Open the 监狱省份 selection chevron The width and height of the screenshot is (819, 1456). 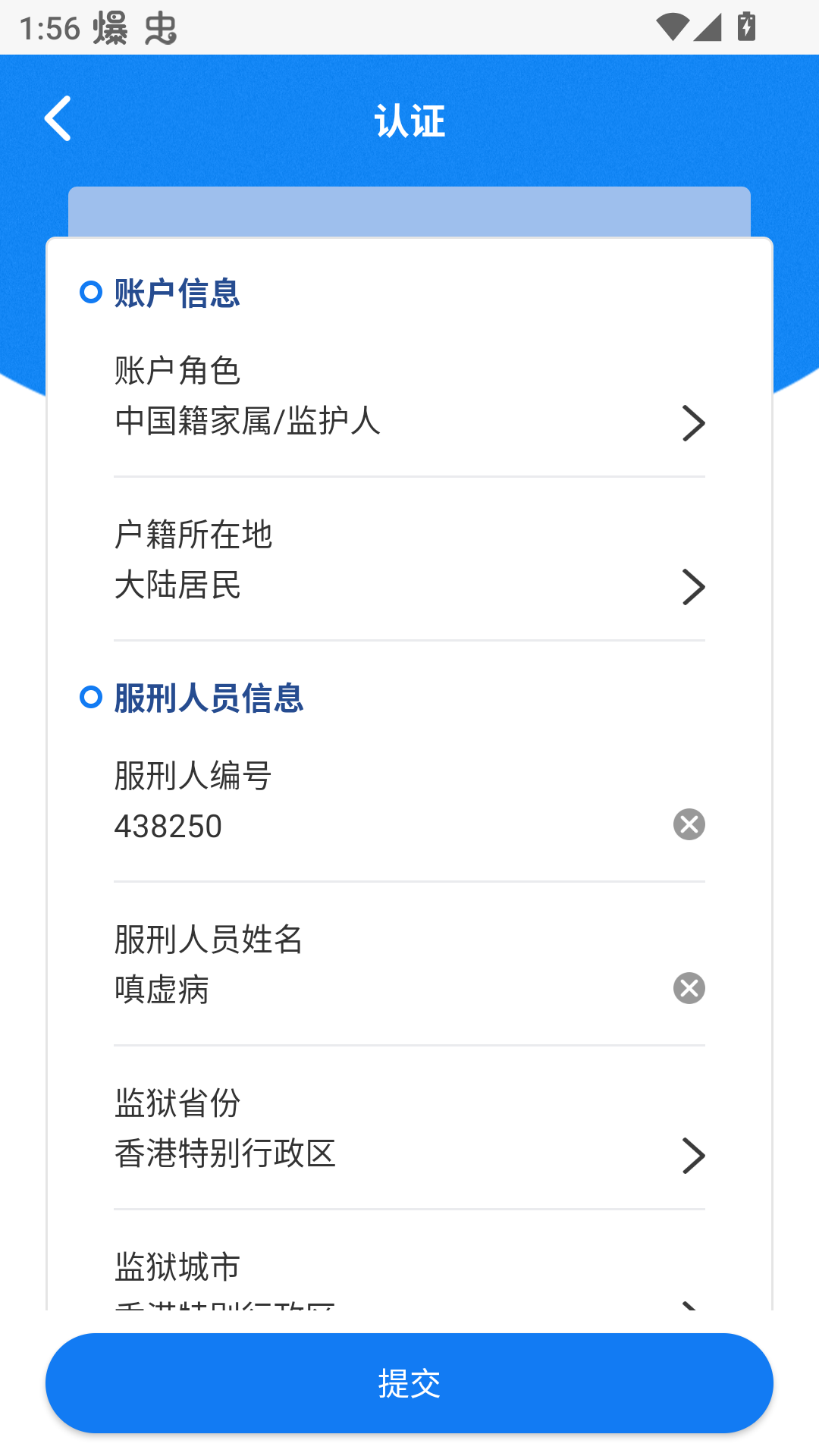click(692, 1155)
